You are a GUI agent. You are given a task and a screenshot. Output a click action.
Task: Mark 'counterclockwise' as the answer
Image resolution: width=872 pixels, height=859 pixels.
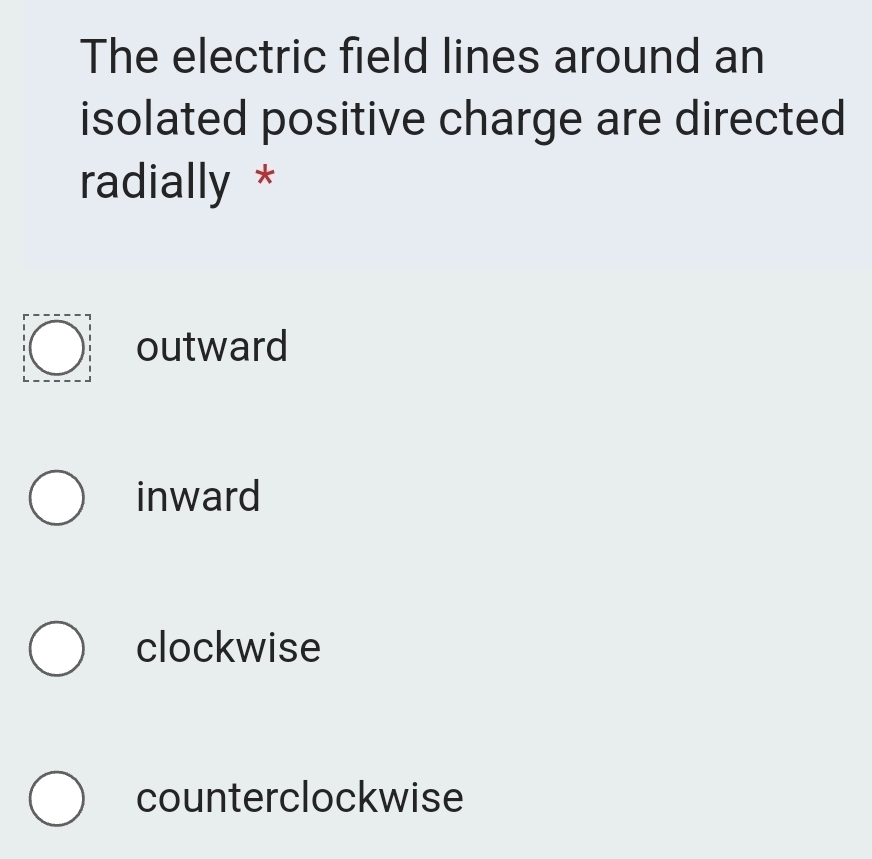(x=56, y=799)
